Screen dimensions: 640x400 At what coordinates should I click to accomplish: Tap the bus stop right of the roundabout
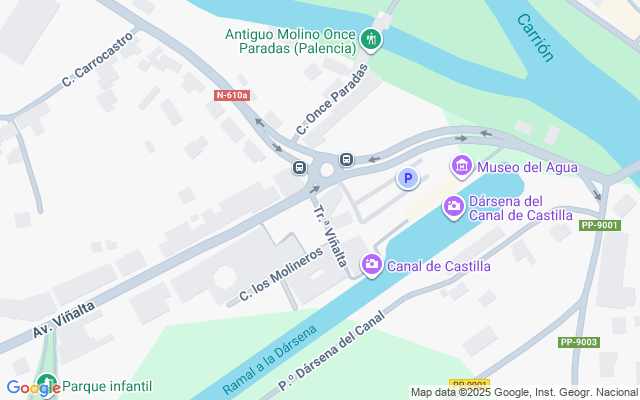346,160
